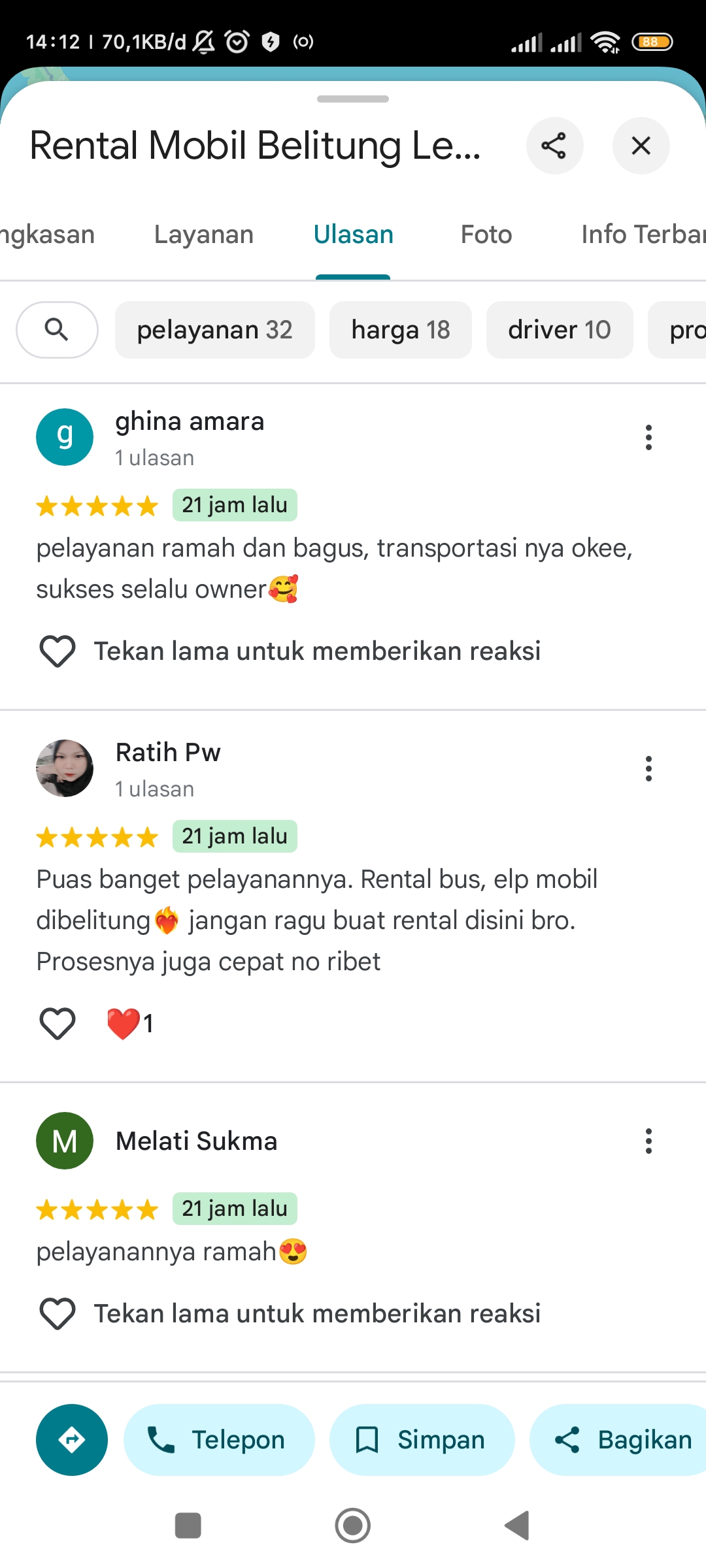This screenshot has height=1568, width=706.
Task: Like Ratih Pw's review with the heart
Action: [x=58, y=1024]
